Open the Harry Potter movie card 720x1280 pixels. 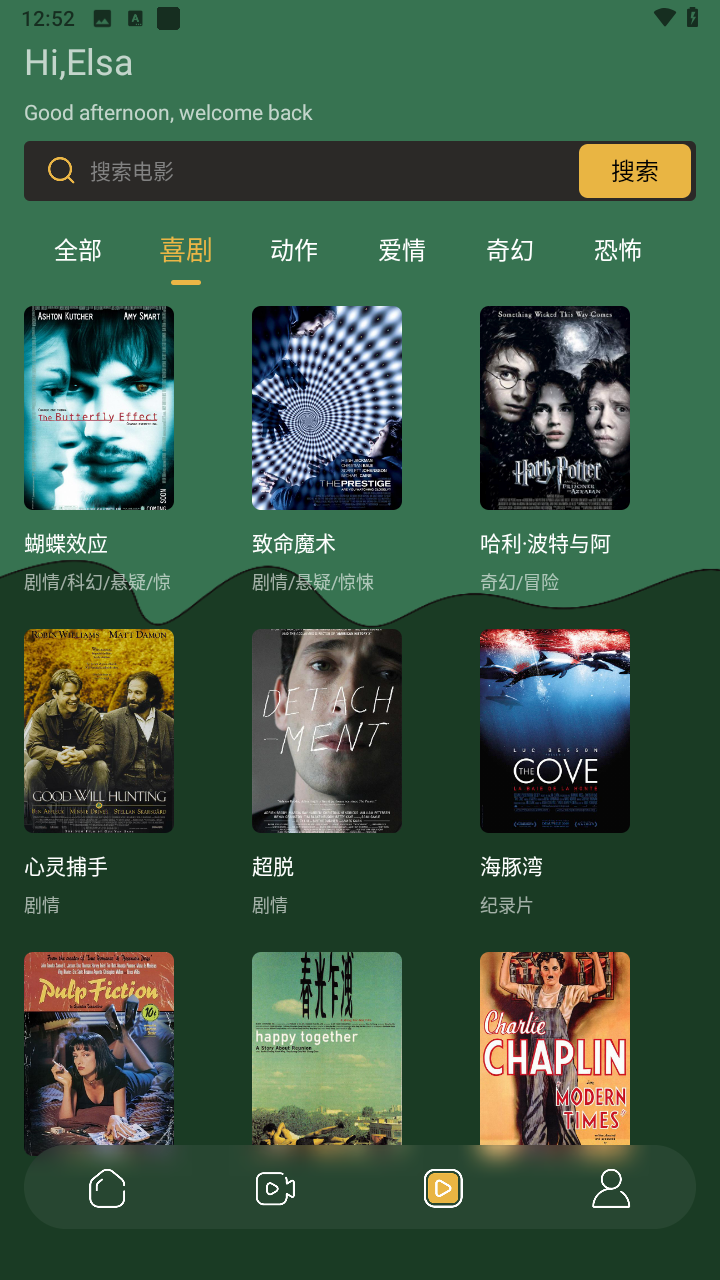(x=555, y=408)
